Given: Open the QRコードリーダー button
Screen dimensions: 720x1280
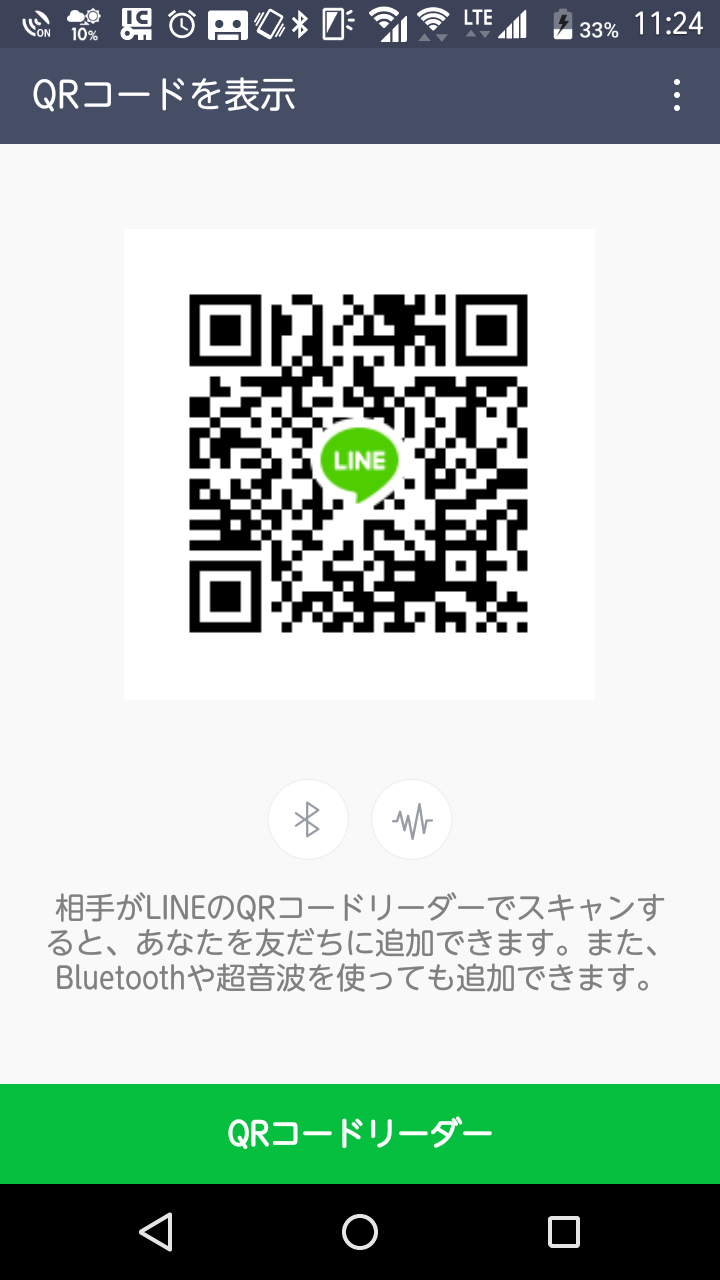Looking at the screenshot, I should 360,1134.
